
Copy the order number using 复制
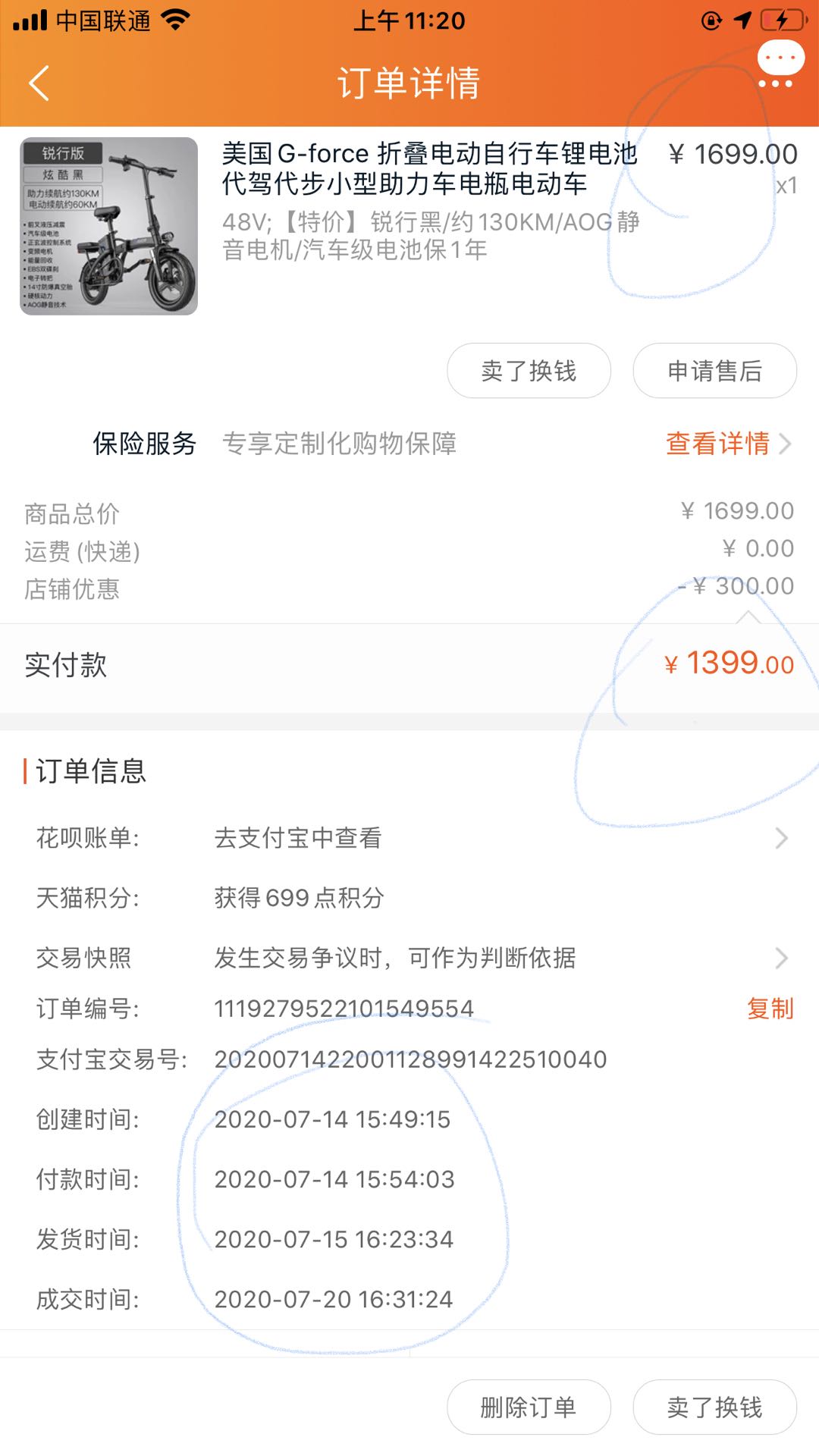coord(769,1009)
